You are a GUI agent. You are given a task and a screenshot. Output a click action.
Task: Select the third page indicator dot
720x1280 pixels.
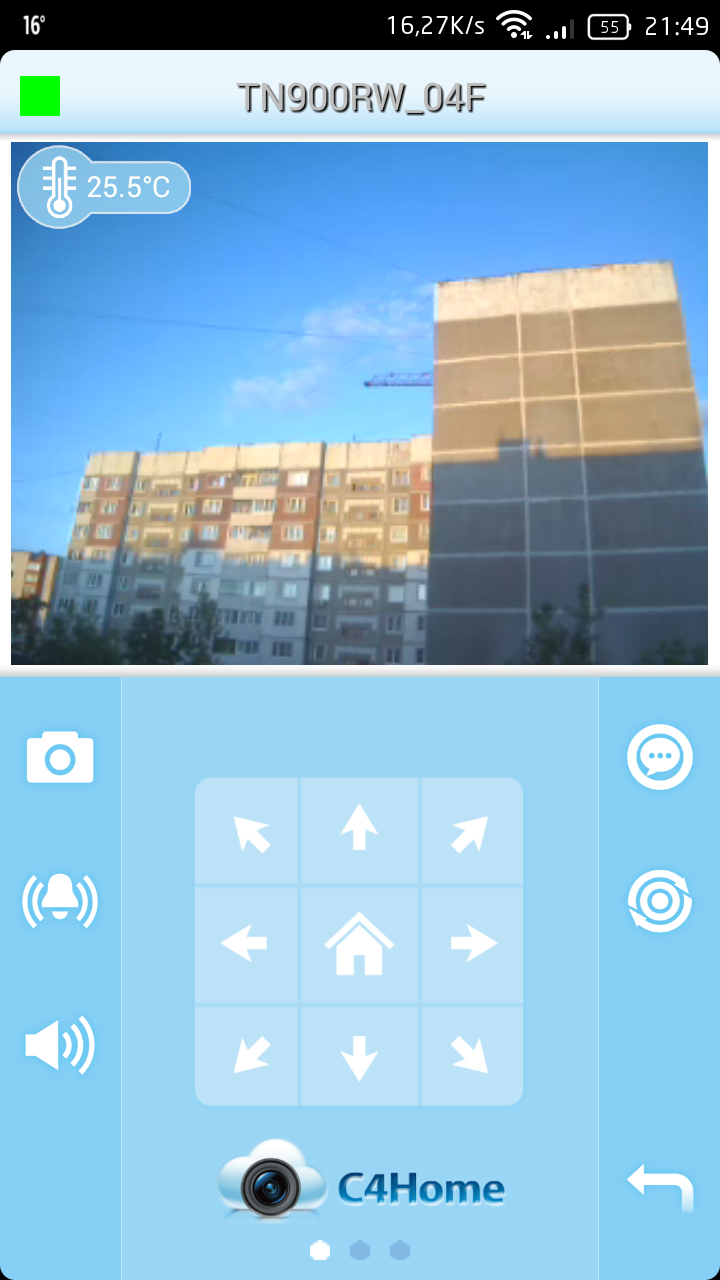click(x=400, y=1250)
